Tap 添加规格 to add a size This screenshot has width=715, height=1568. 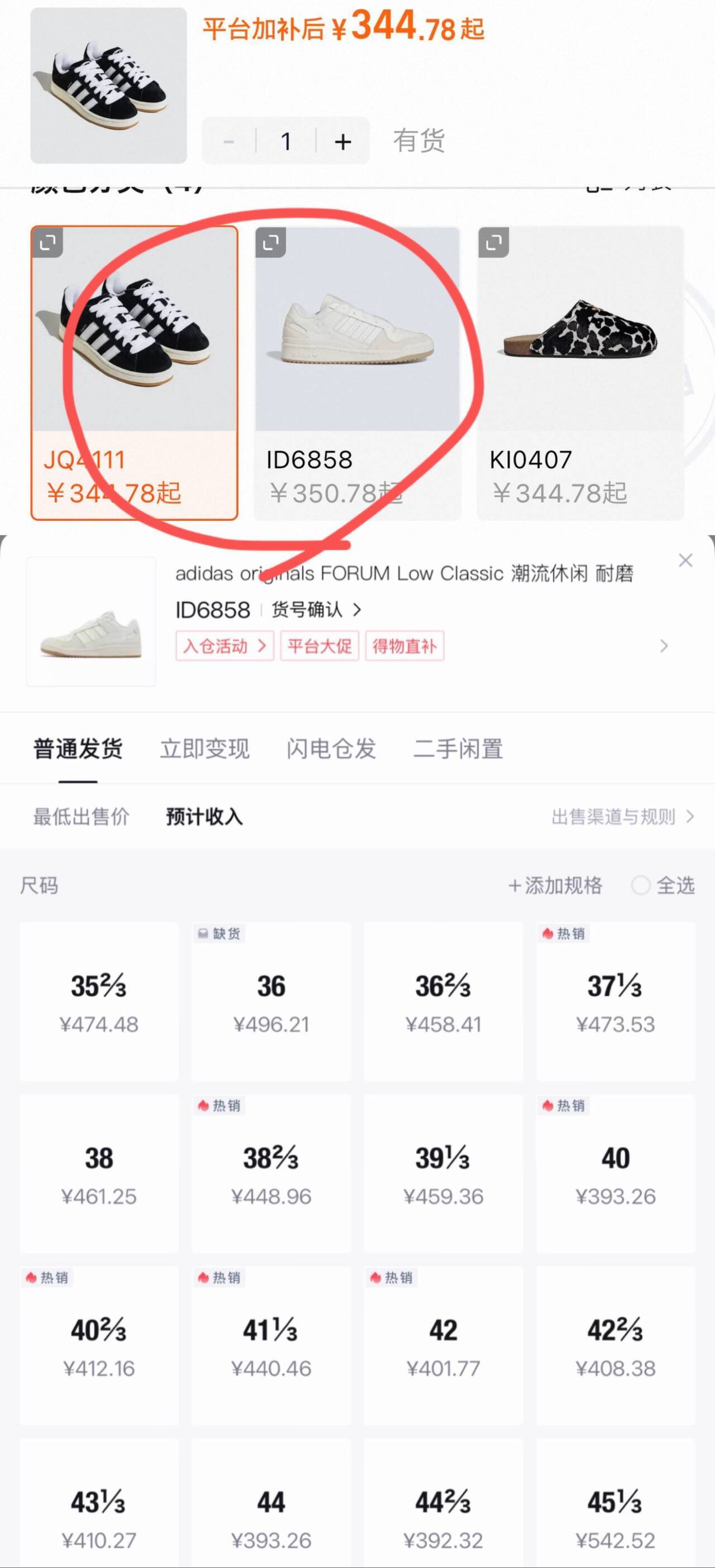tap(555, 885)
